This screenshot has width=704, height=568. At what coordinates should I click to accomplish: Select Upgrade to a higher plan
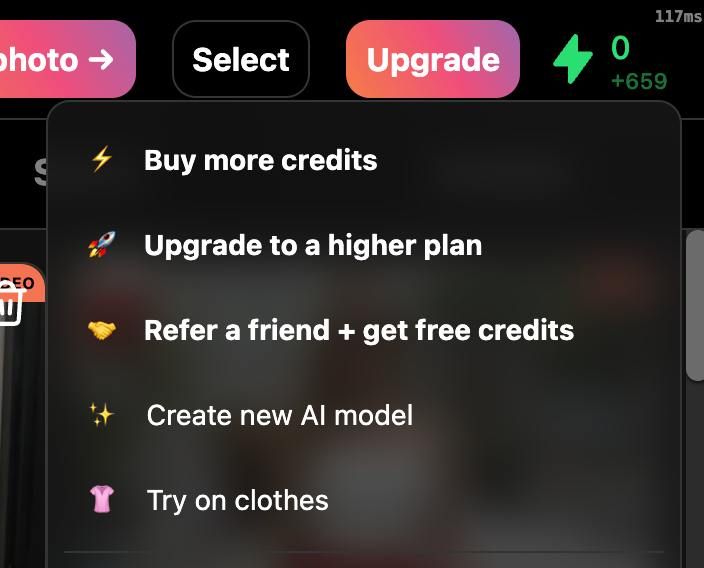[312, 245]
